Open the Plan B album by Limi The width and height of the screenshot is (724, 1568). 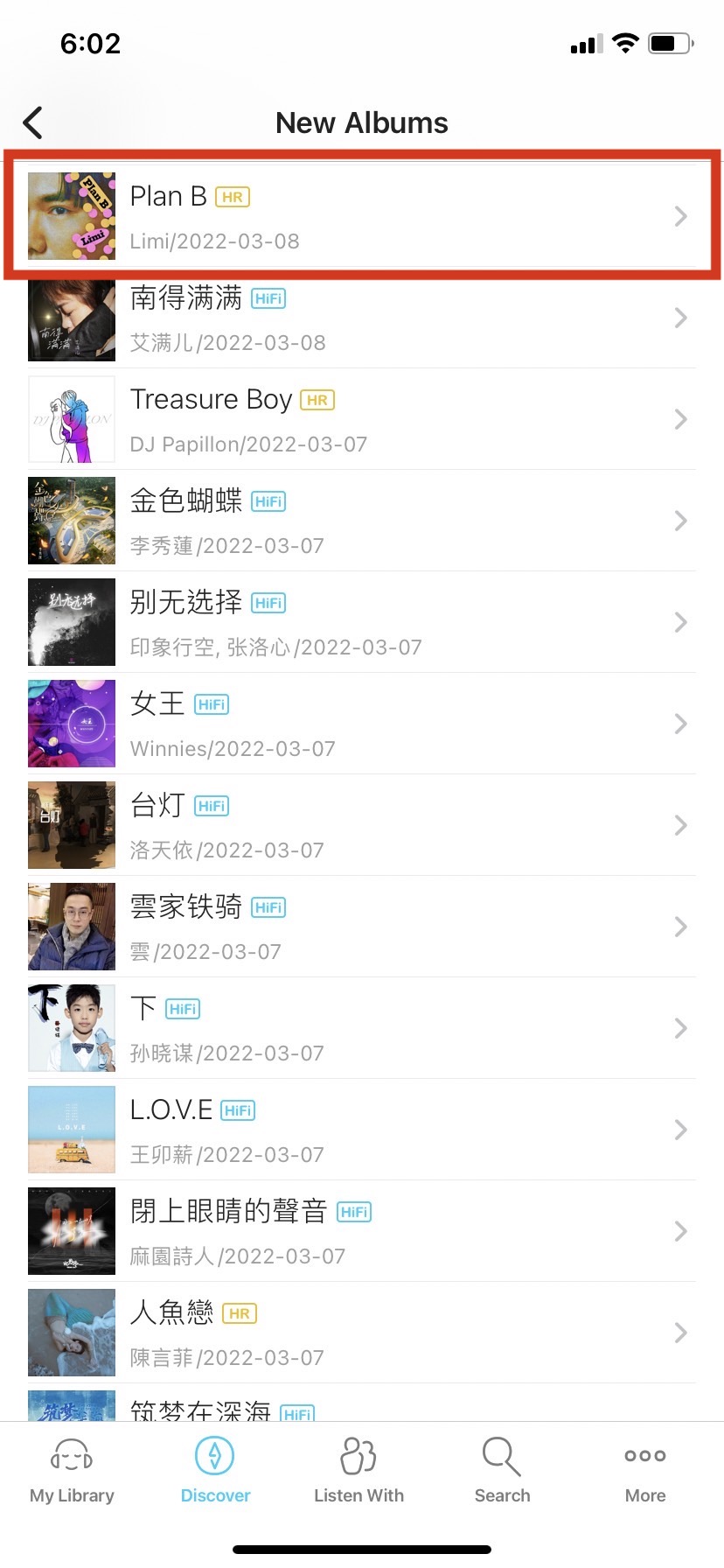click(362, 216)
